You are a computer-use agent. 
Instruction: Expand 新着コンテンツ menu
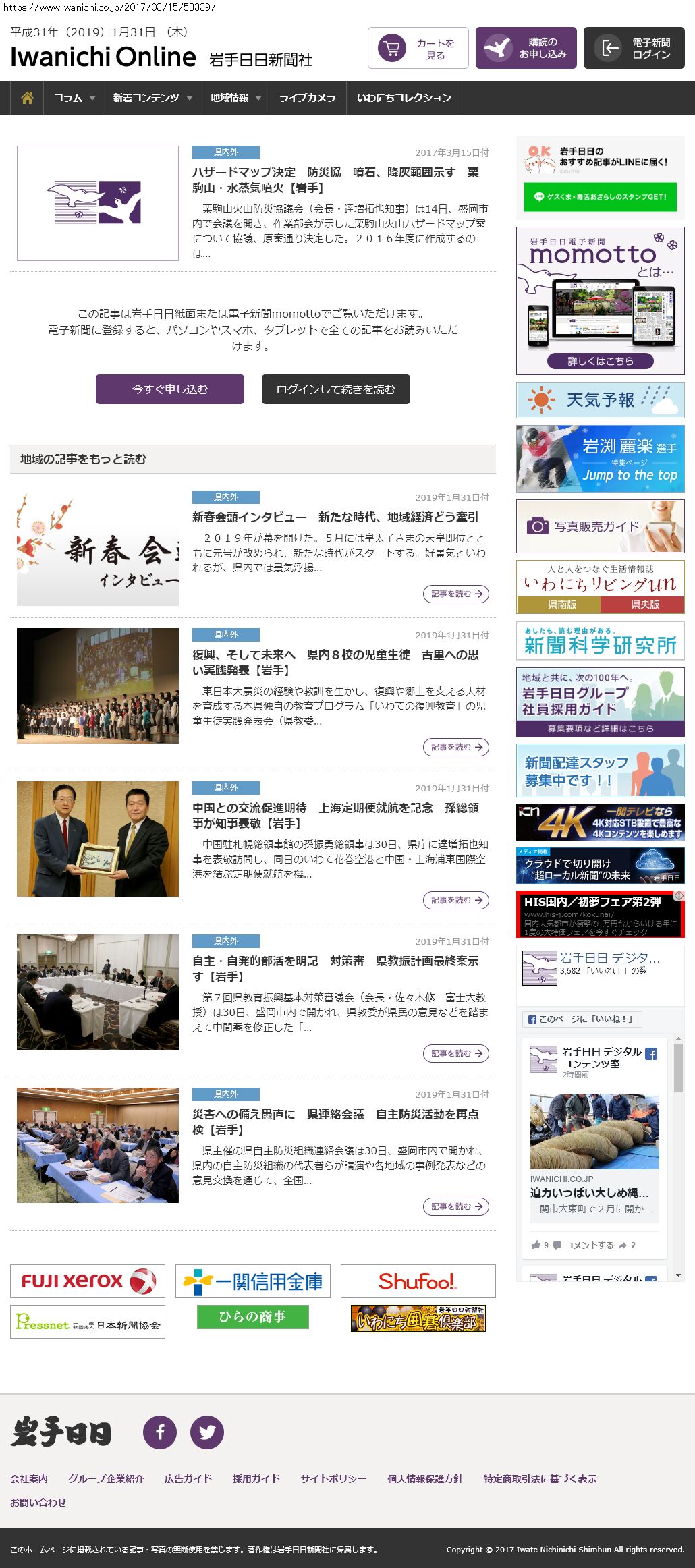tap(152, 98)
